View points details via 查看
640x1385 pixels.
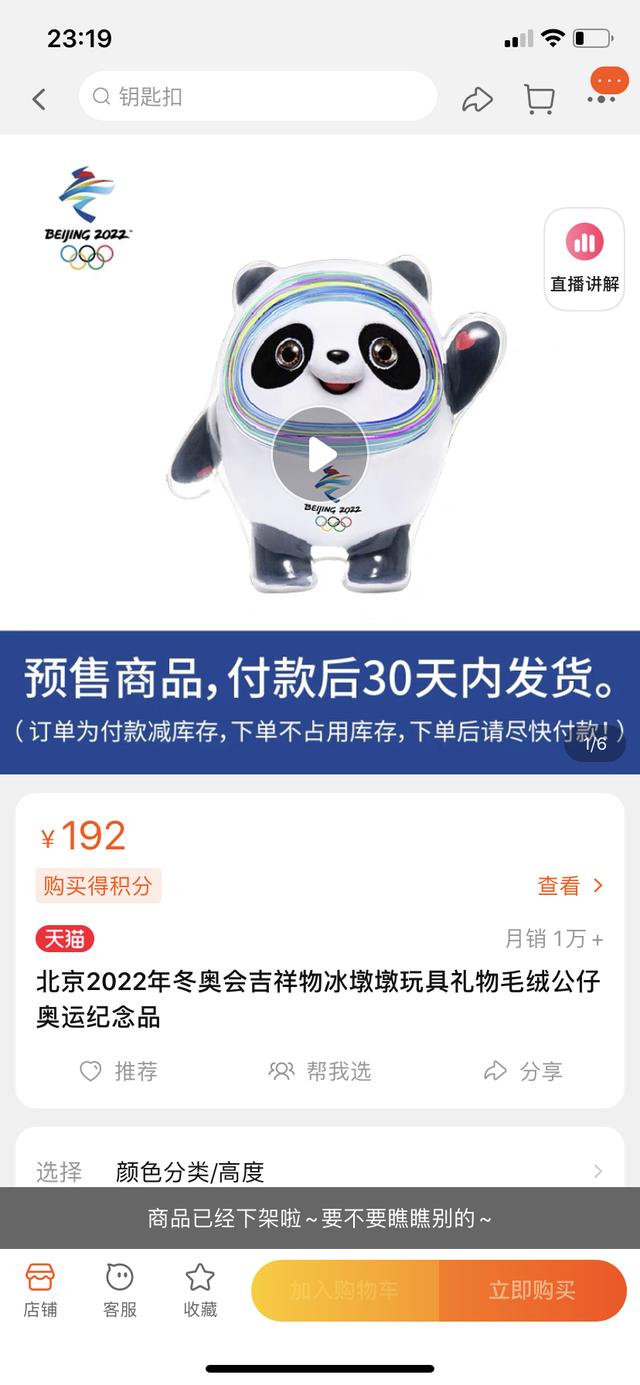[570, 885]
